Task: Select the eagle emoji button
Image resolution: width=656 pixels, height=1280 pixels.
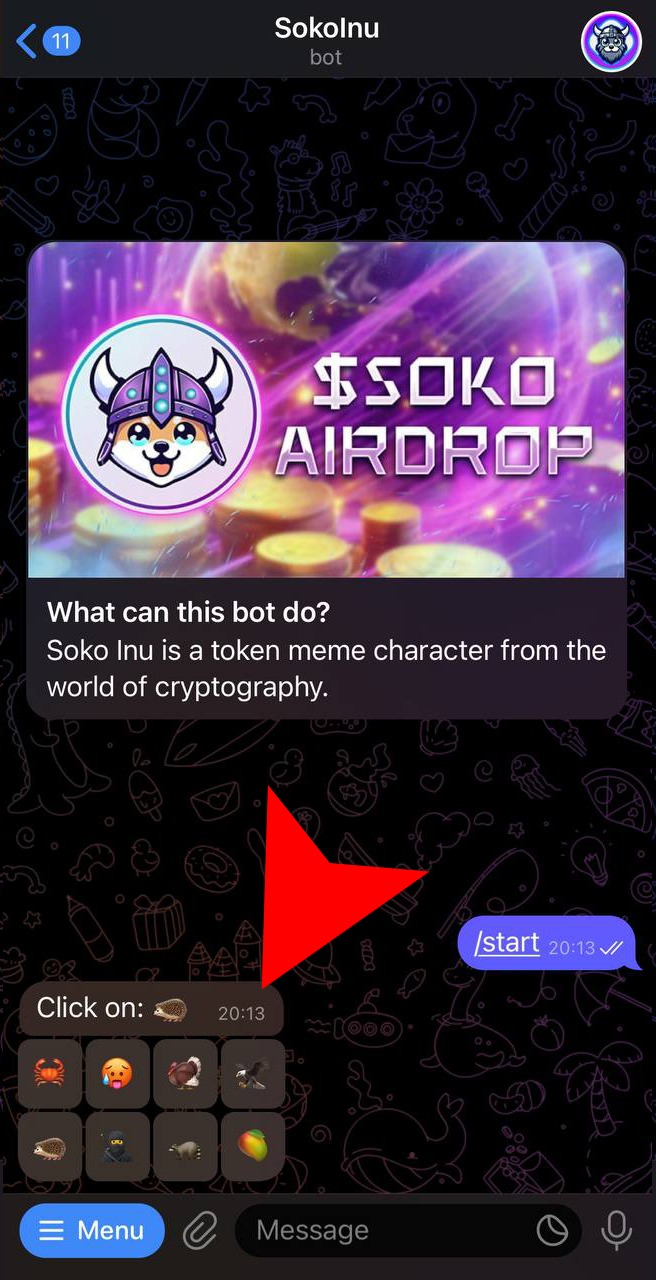Action: (x=252, y=1074)
